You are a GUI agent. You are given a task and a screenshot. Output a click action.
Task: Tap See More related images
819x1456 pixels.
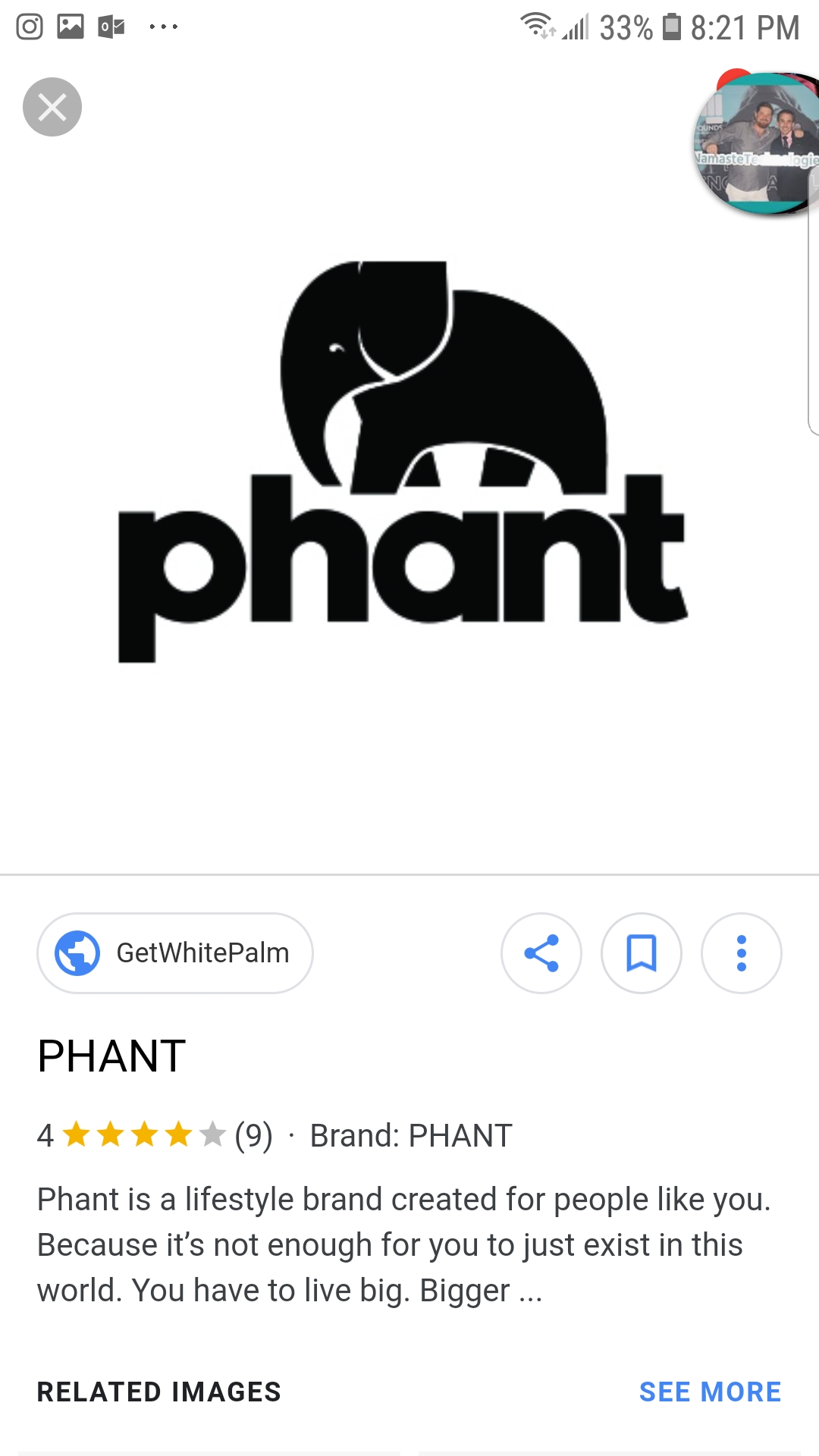click(x=710, y=1392)
